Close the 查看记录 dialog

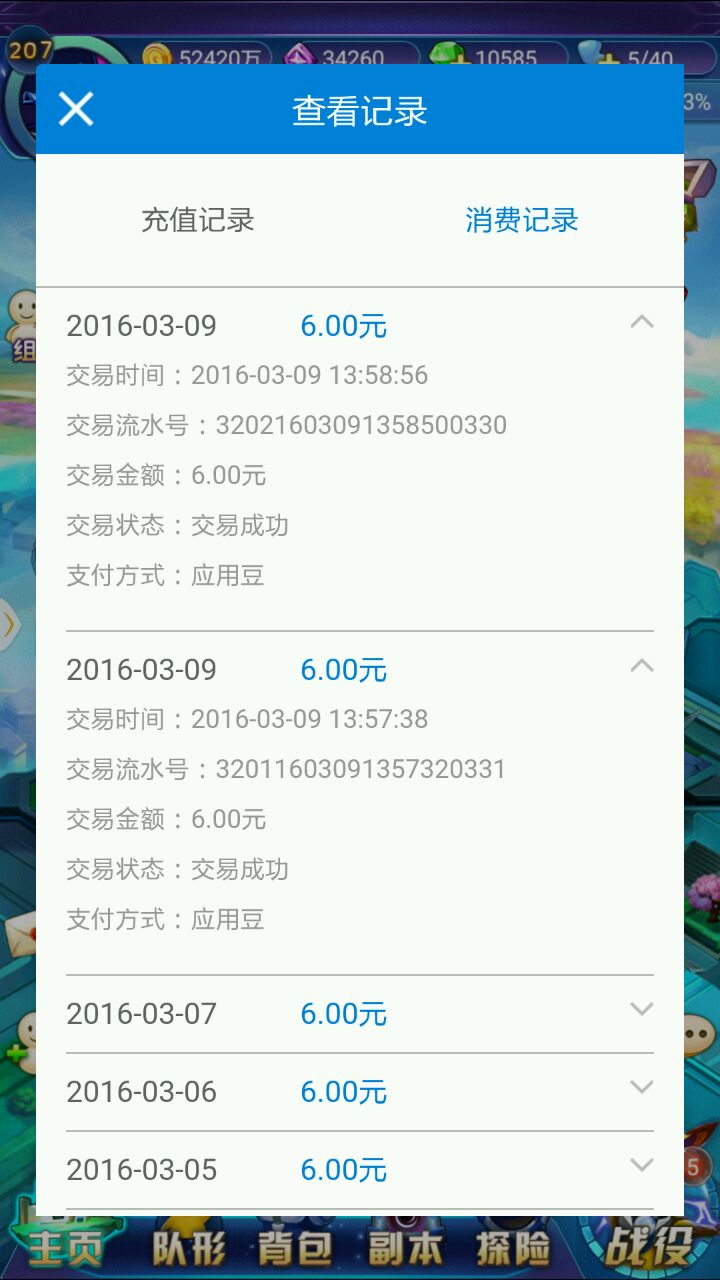click(76, 109)
